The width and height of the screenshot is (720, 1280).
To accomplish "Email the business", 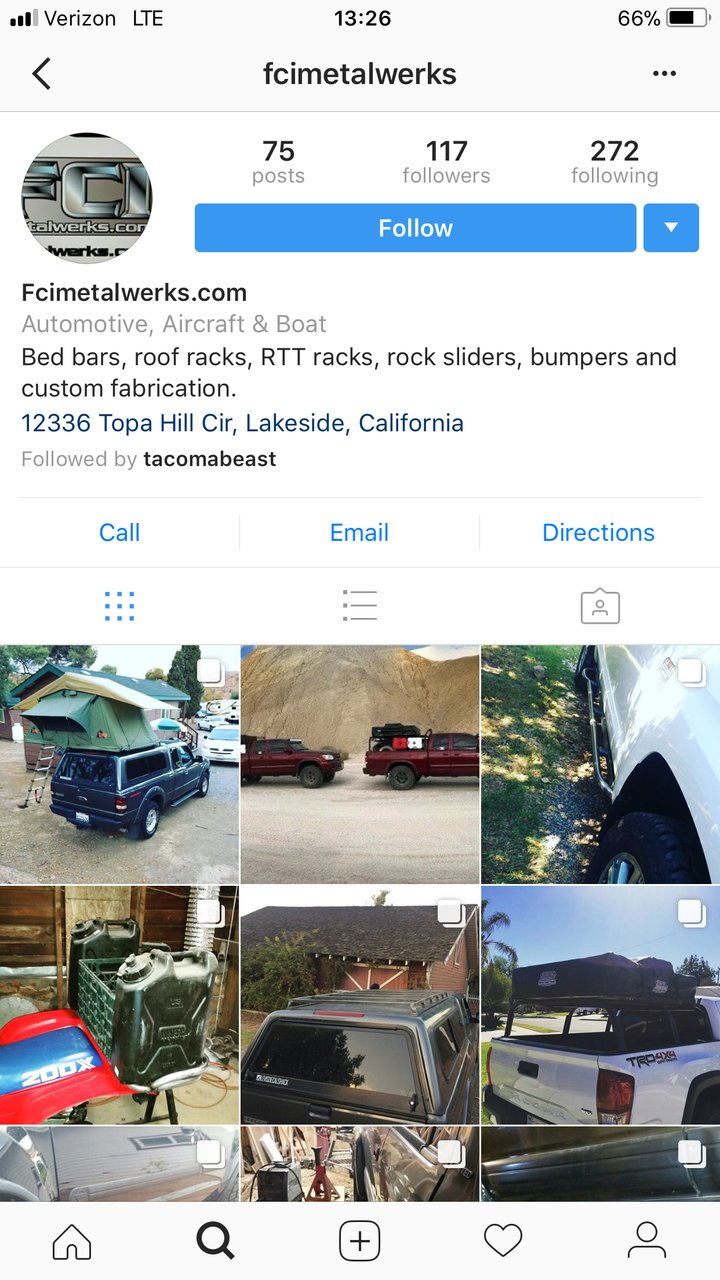I will 359,533.
